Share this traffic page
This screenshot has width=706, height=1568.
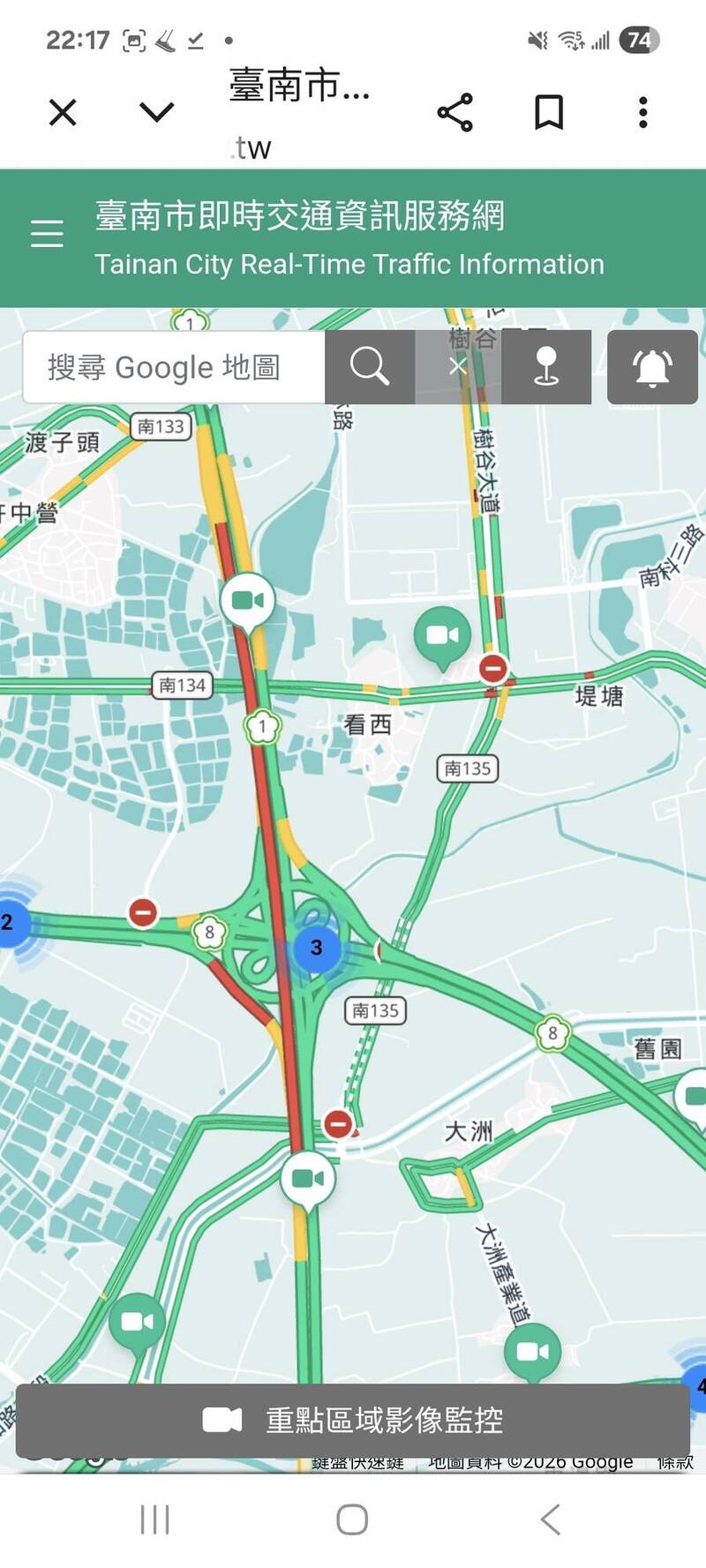455,113
